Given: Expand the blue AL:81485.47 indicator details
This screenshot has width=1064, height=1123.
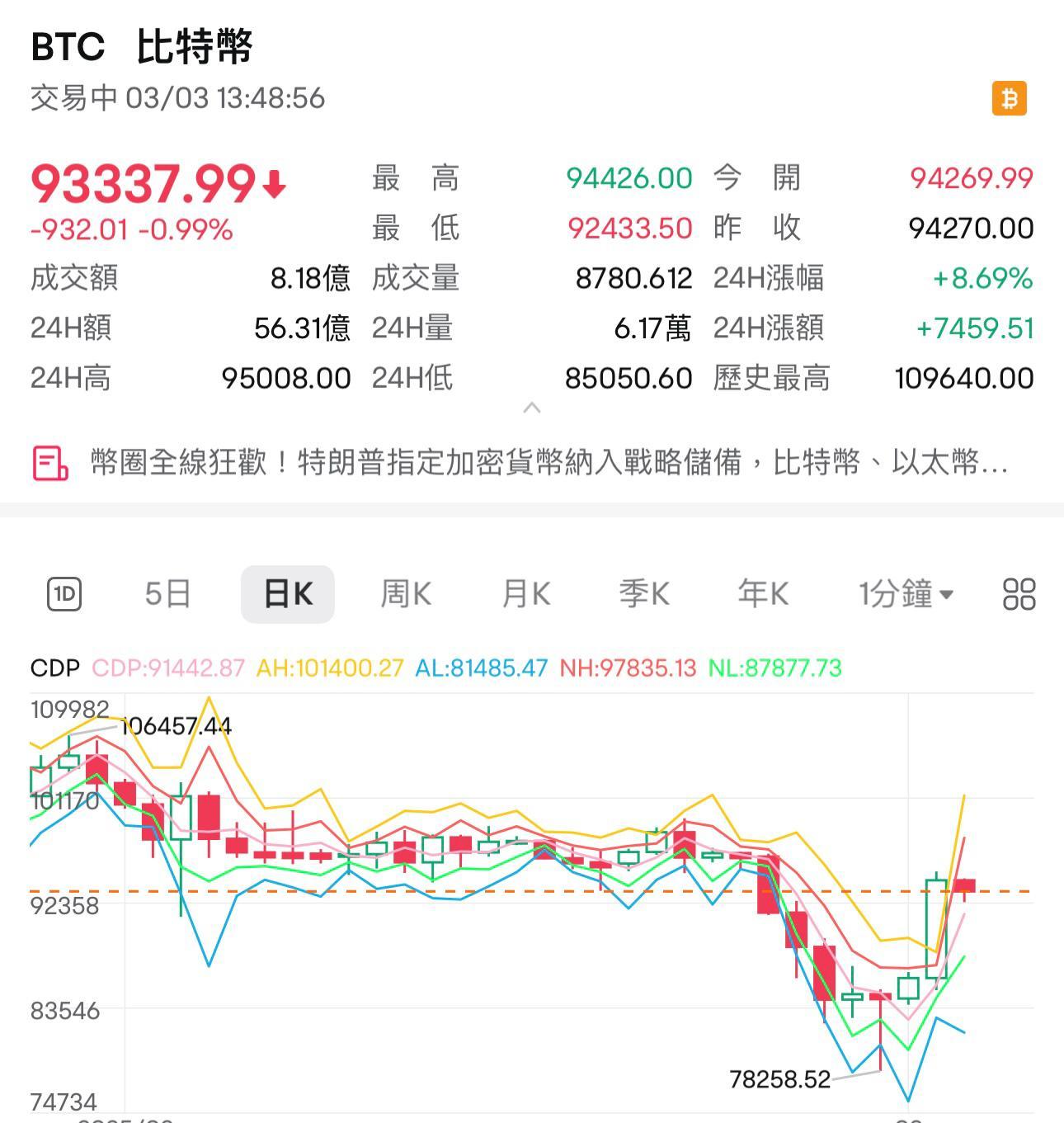Looking at the screenshot, I should [483, 668].
